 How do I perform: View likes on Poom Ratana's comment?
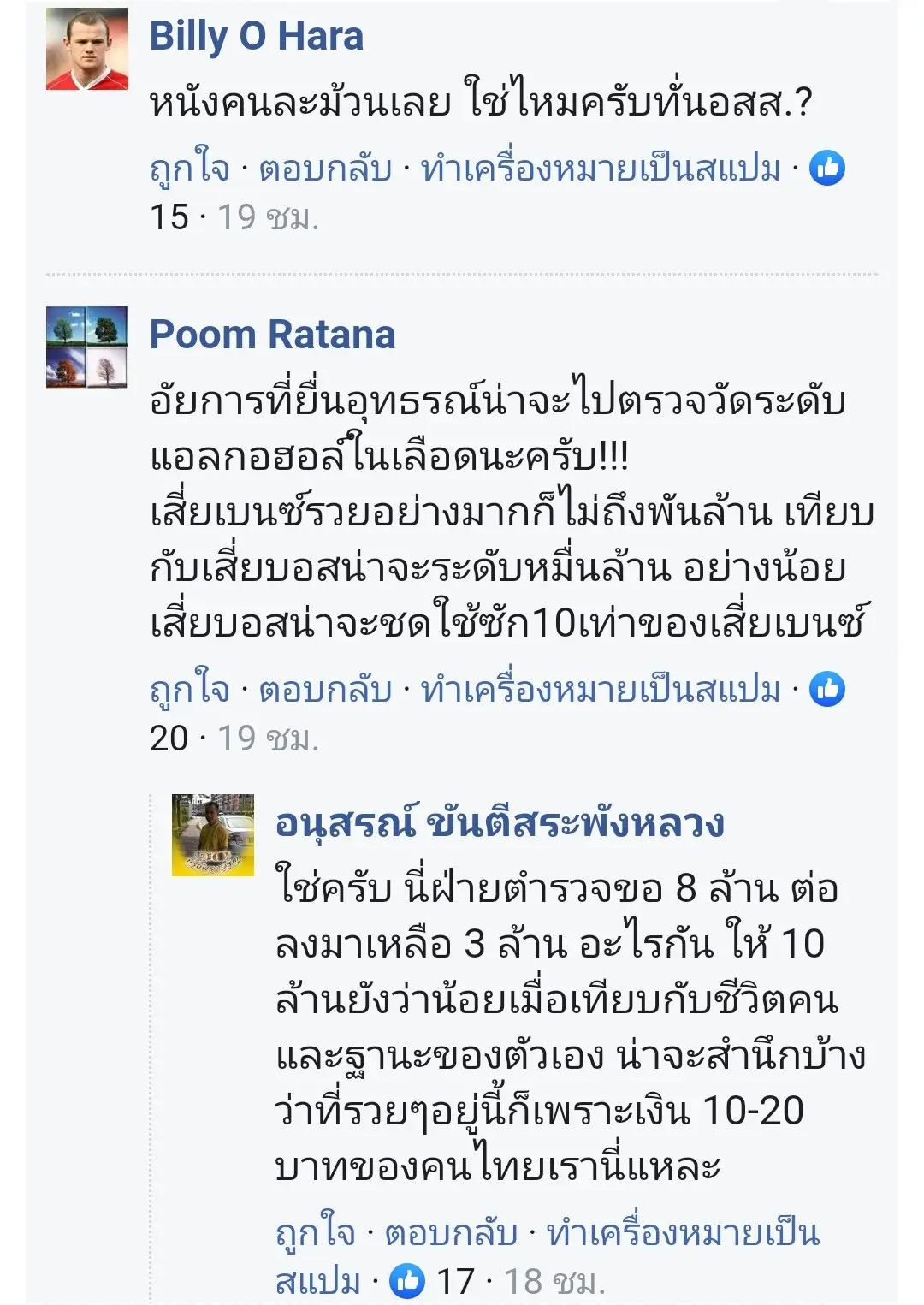point(827,690)
